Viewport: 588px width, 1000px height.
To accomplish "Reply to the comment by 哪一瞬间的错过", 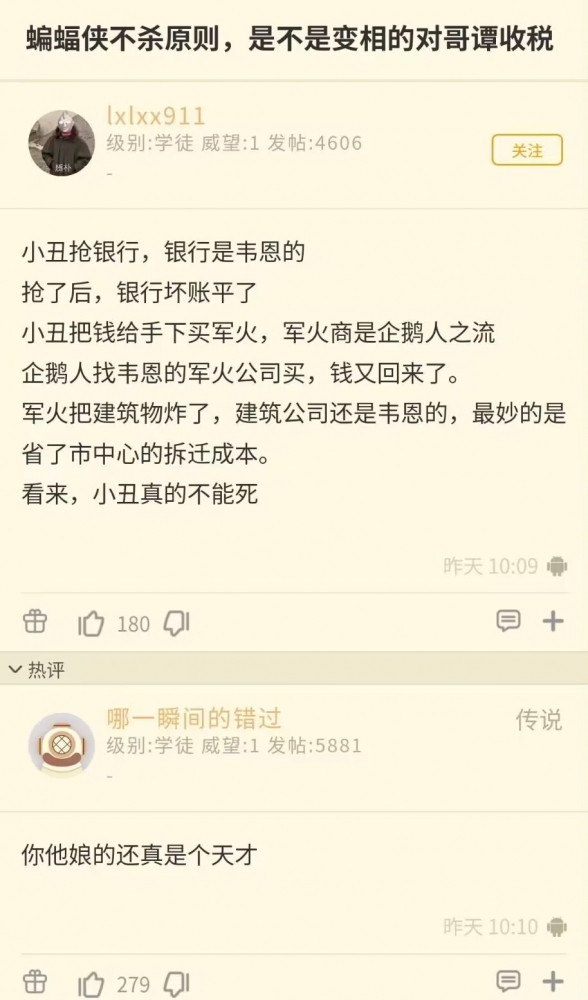I will coord(508,982).
